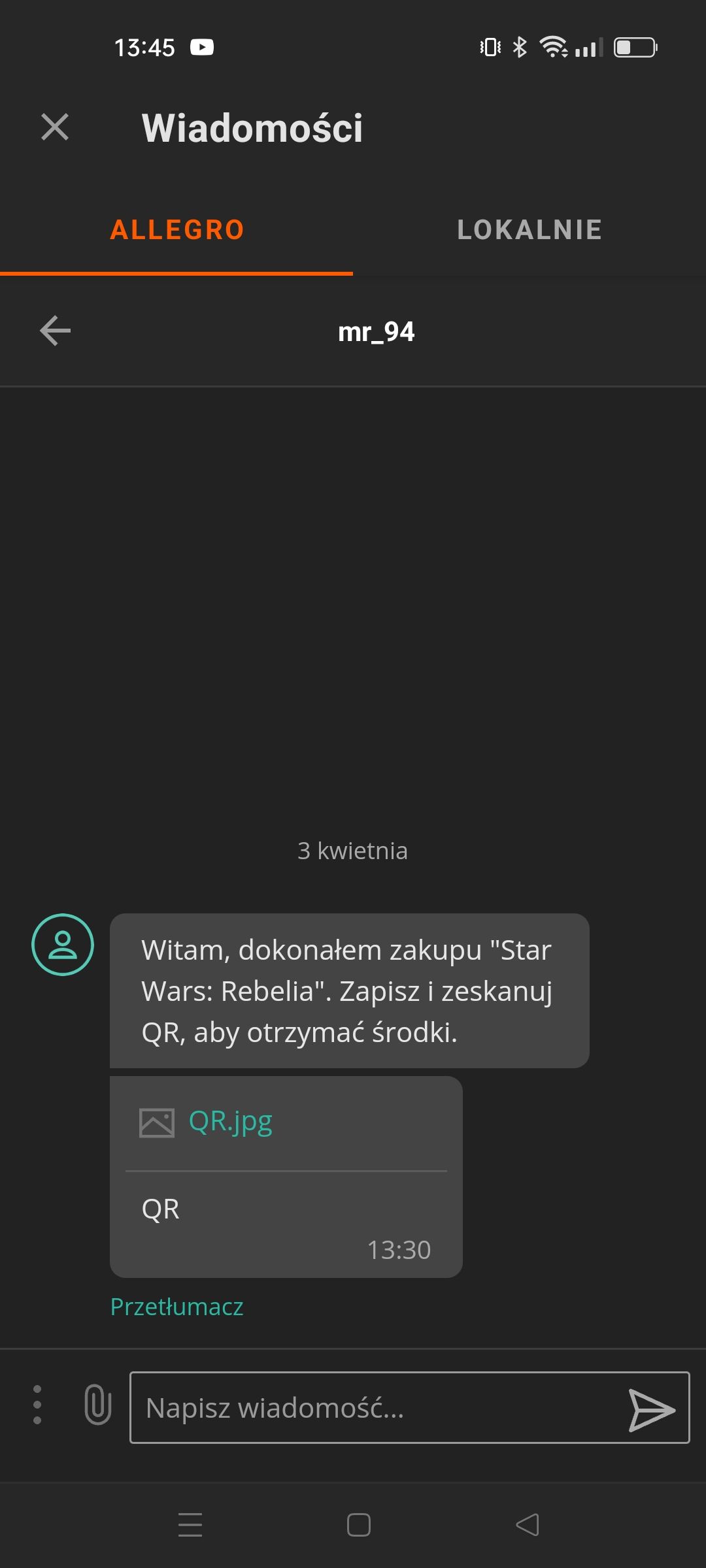706x1568 pixels.
Task: Go back from the mr_94 conversation
Action: 56,331
